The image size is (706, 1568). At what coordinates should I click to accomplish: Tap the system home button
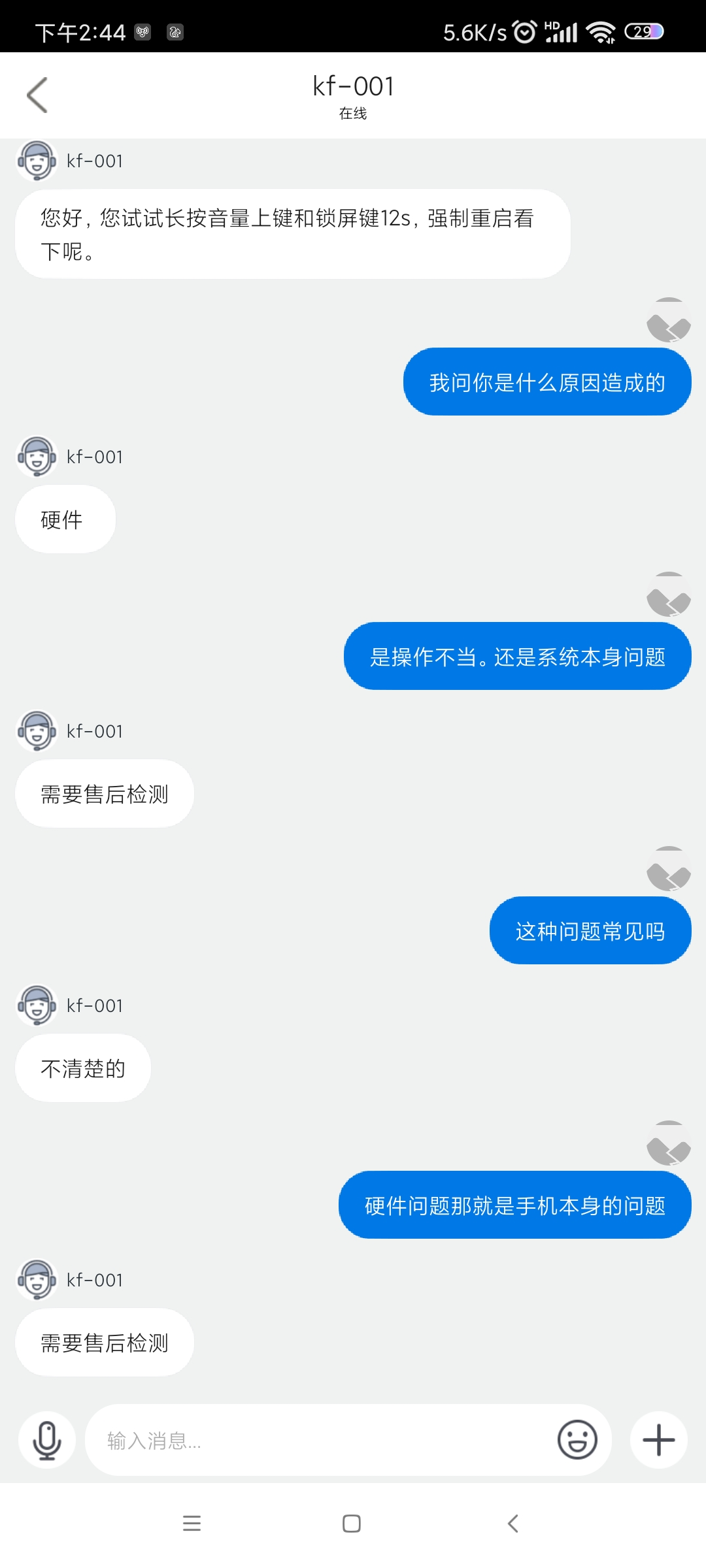click(352, 1524)
